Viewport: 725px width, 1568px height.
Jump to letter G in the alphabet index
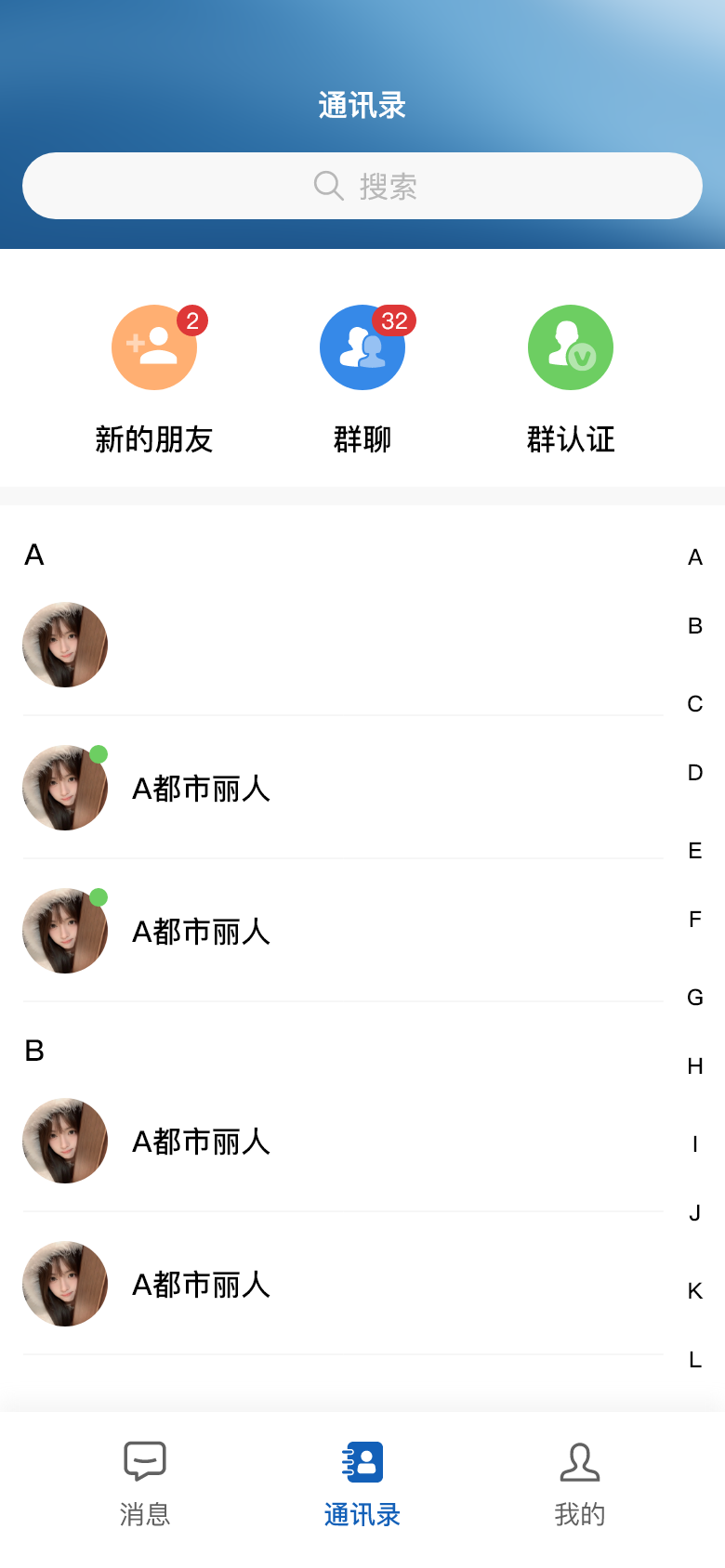tap(694, 998)
